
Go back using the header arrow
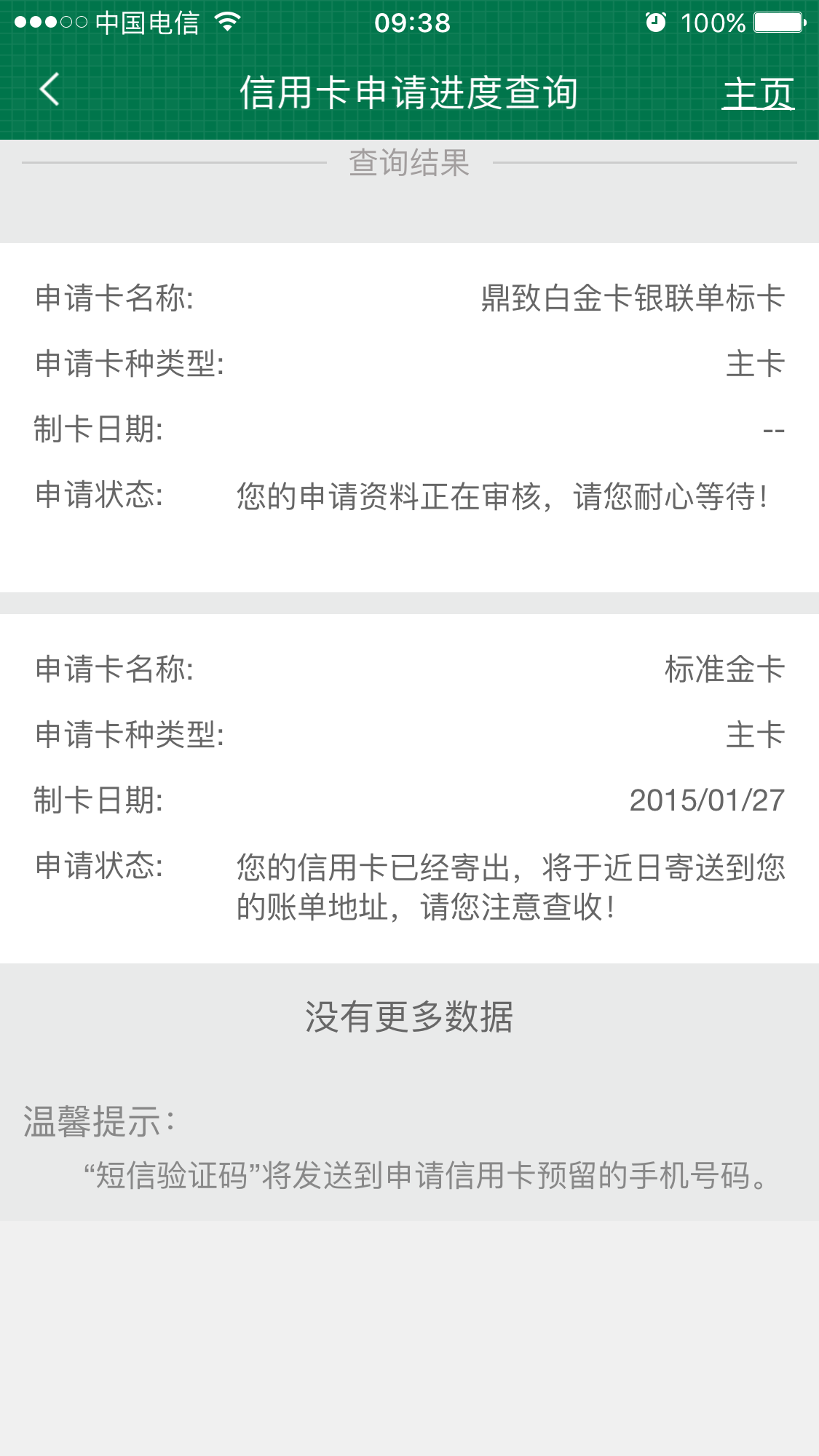pos(50,90)
